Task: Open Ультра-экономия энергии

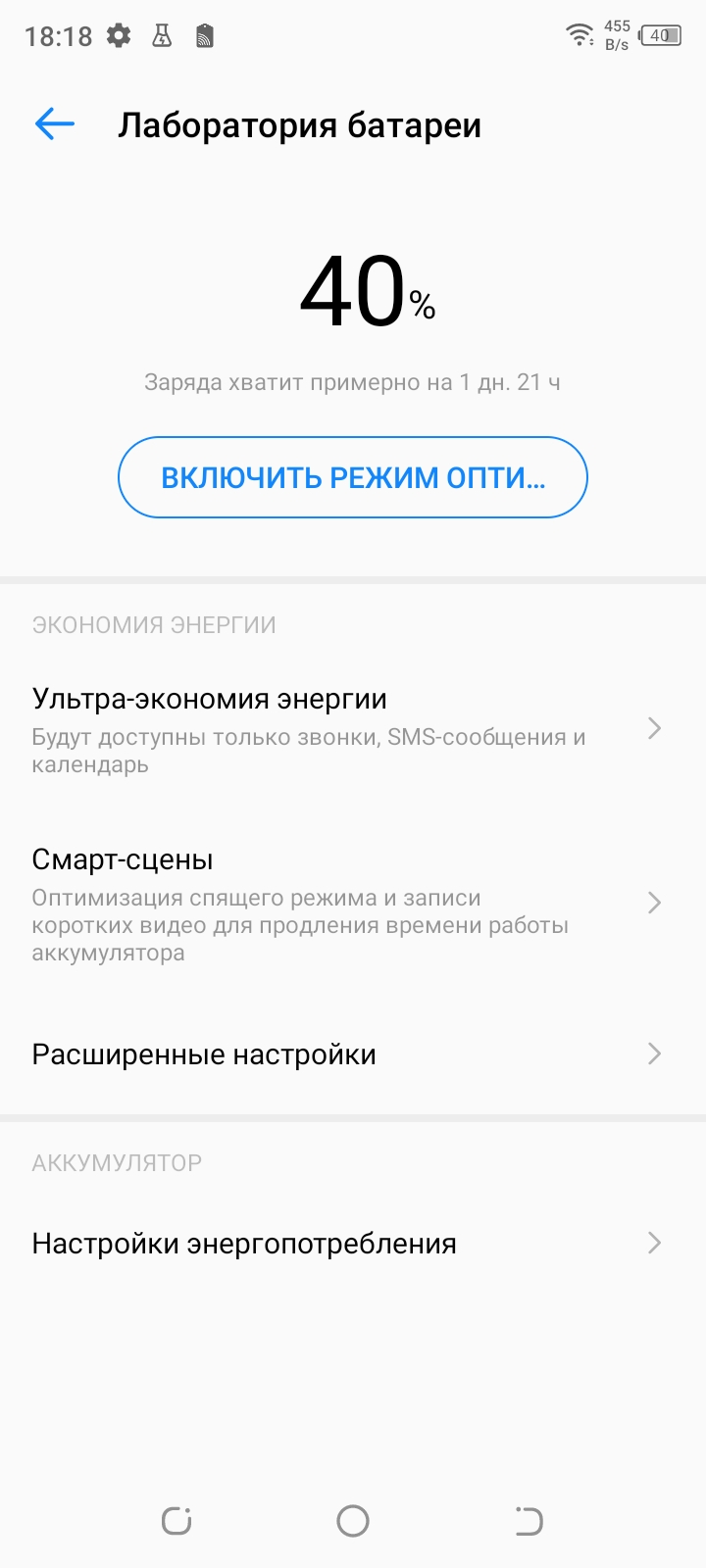Action: point(353,730)
